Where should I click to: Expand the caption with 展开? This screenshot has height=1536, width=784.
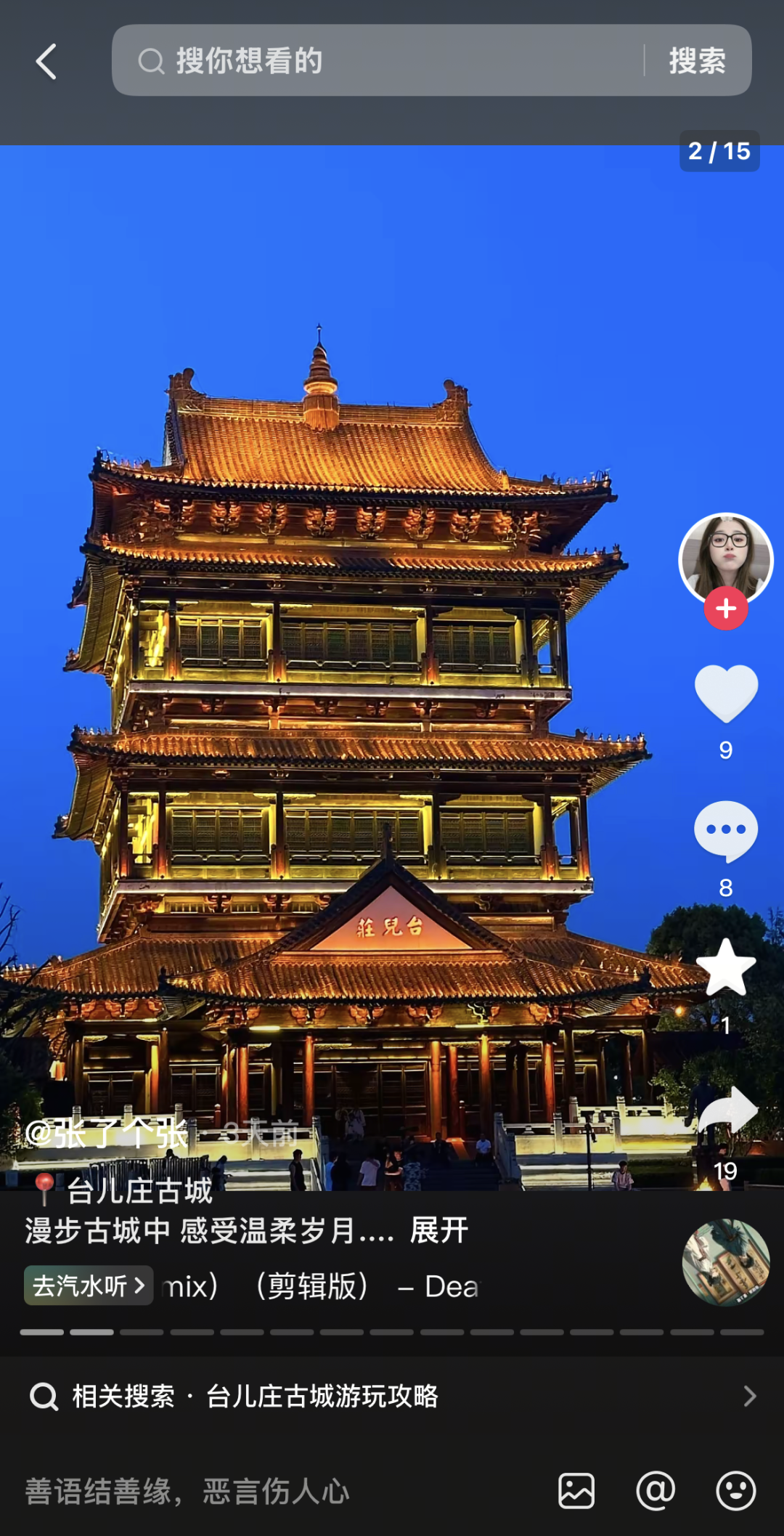(439, 1230)
